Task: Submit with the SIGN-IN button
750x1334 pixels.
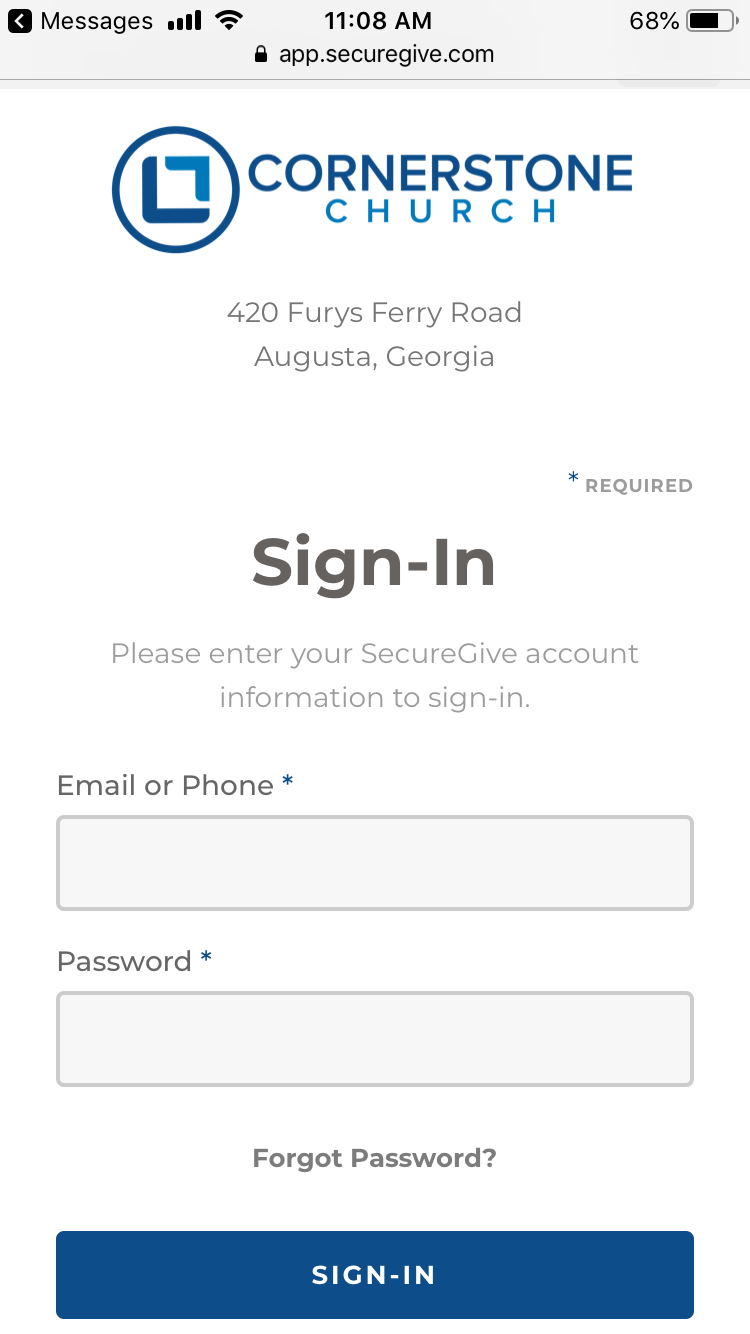Action: pos(375,1275)
